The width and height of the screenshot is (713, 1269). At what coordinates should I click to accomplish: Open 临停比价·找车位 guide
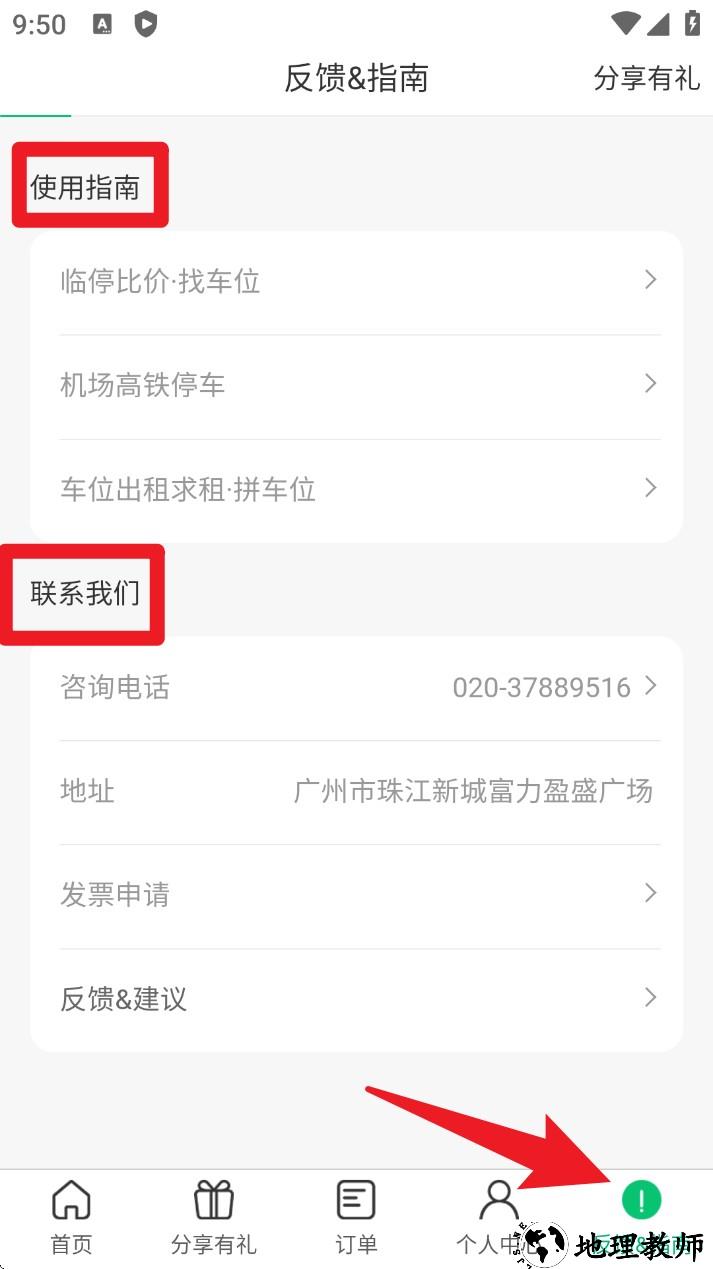tap(356, 281)
